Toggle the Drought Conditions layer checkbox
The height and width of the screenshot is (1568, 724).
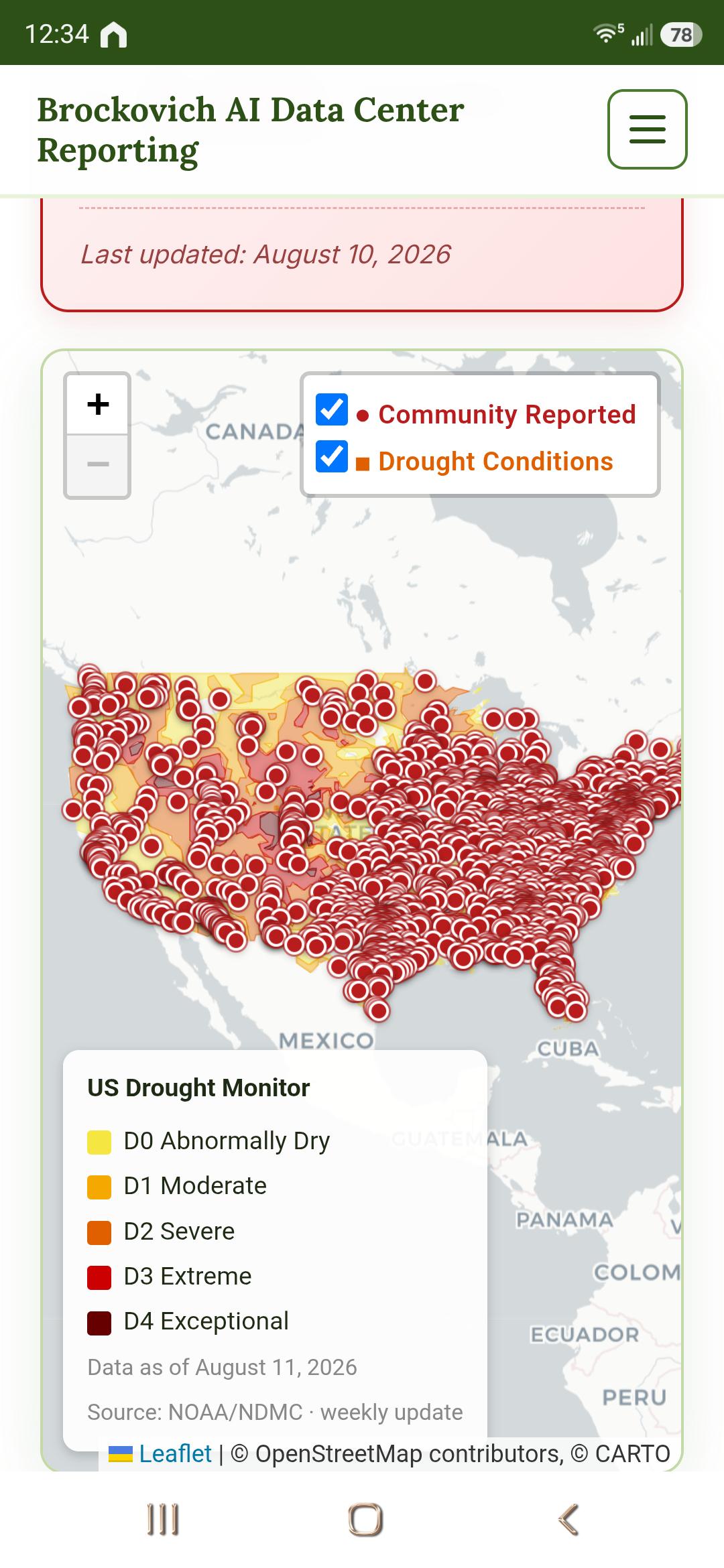pyautogui.click(x=332, y=457)
